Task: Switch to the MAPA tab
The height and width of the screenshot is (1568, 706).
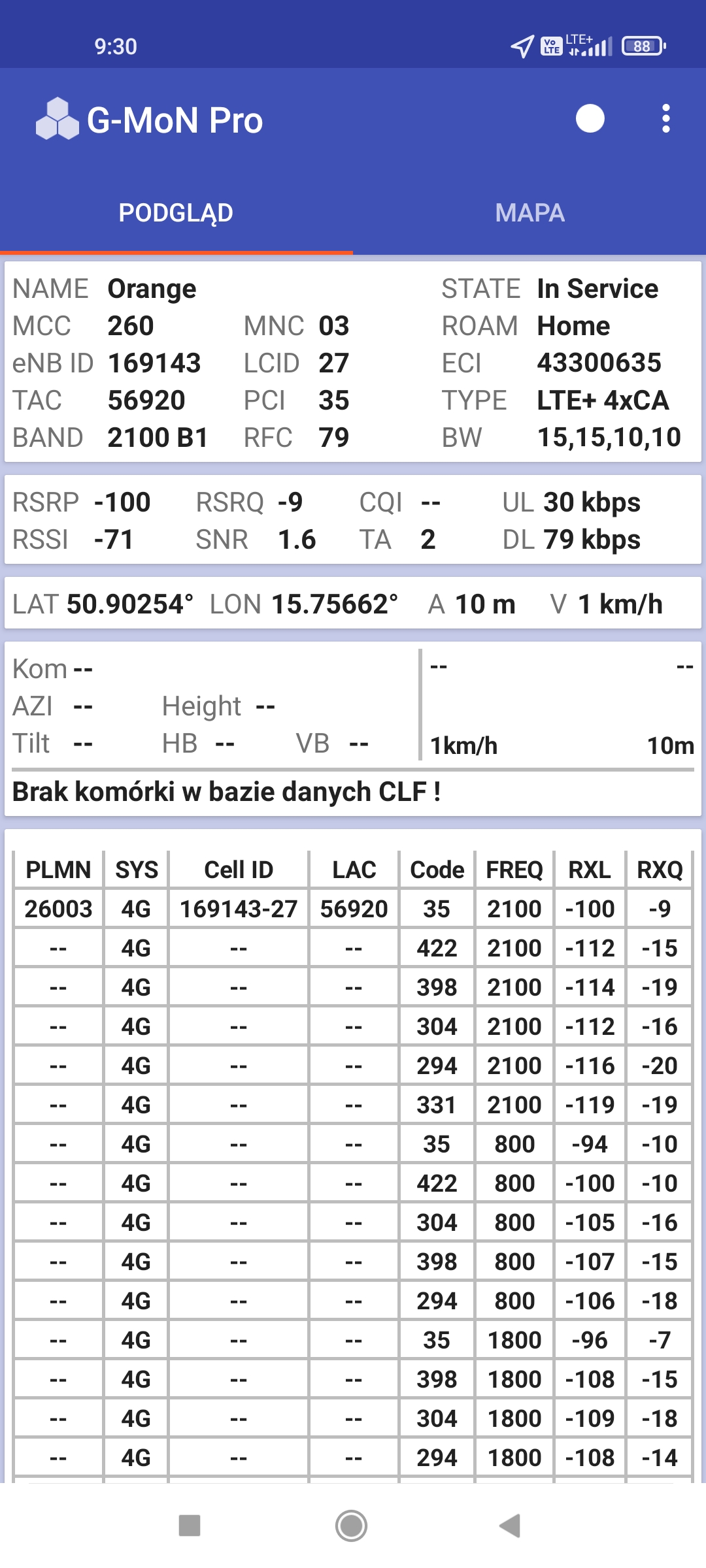Action: (x=529, y=213)
